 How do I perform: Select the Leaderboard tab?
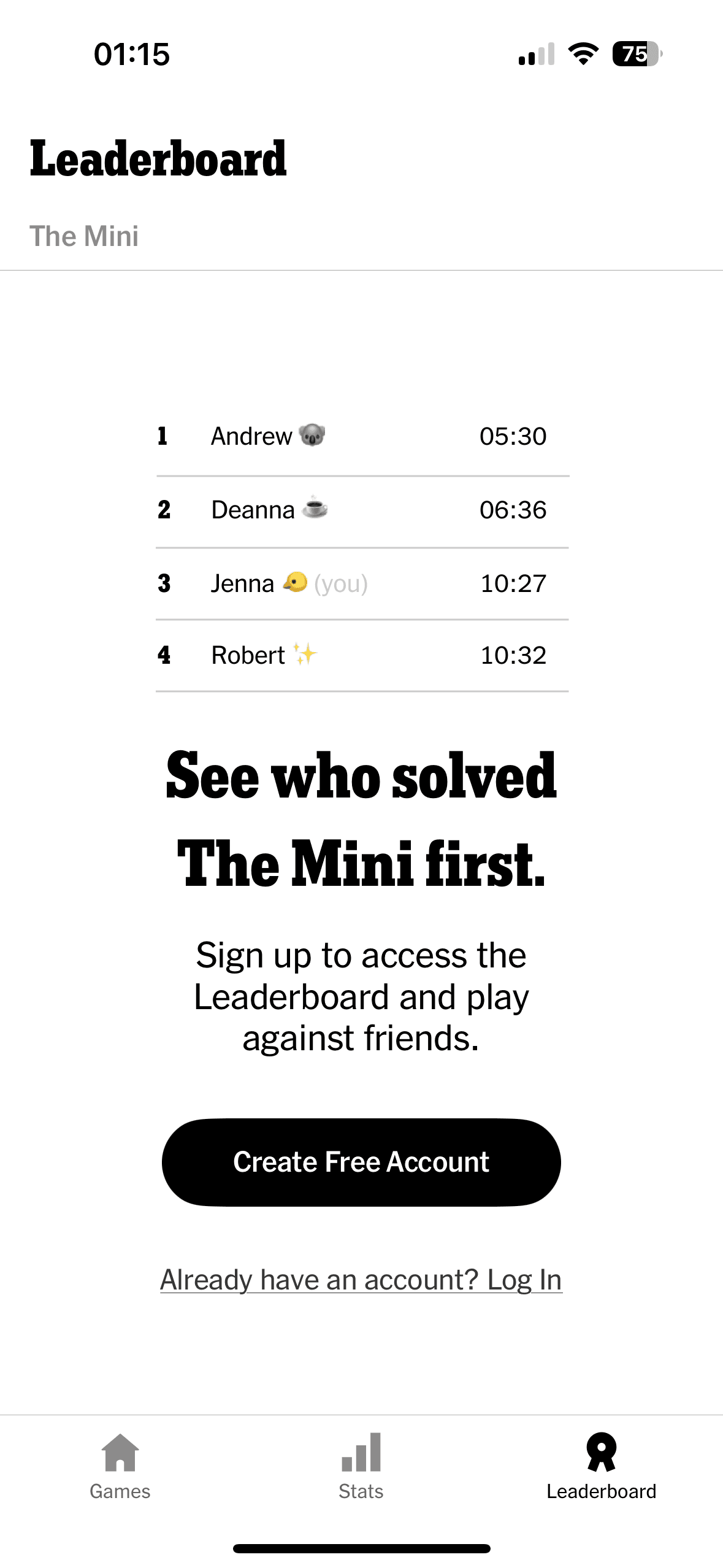[602, 1467]
